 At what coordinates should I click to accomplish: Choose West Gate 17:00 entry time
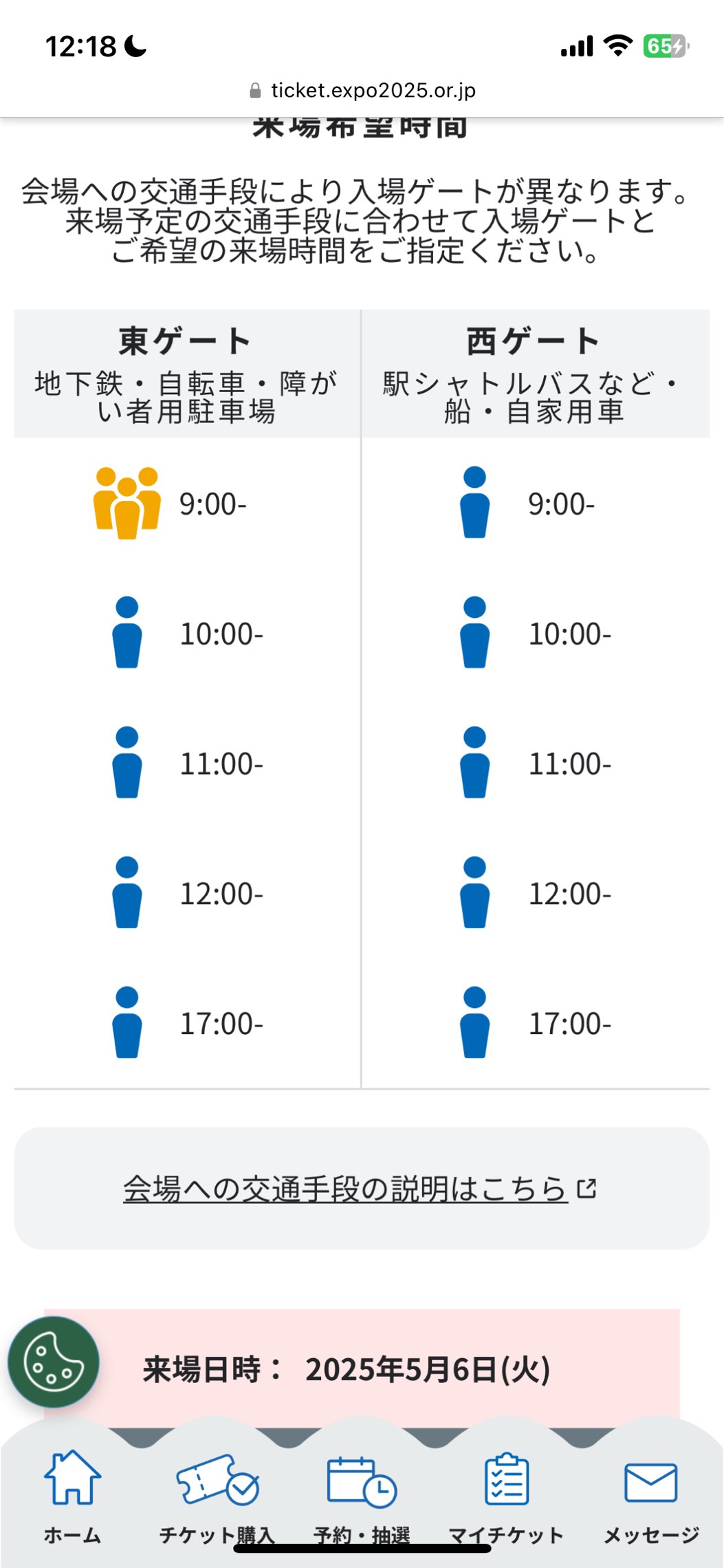tap(535, 1023)
